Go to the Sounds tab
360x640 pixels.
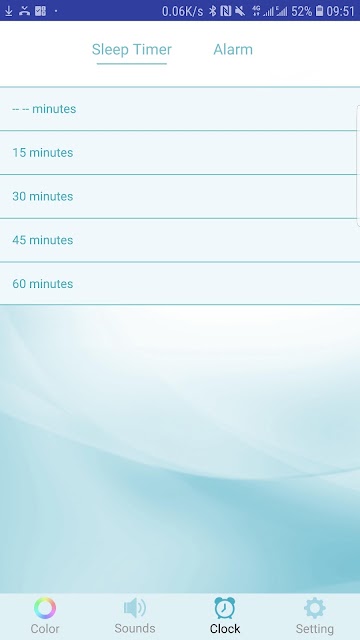pos(135,616)
